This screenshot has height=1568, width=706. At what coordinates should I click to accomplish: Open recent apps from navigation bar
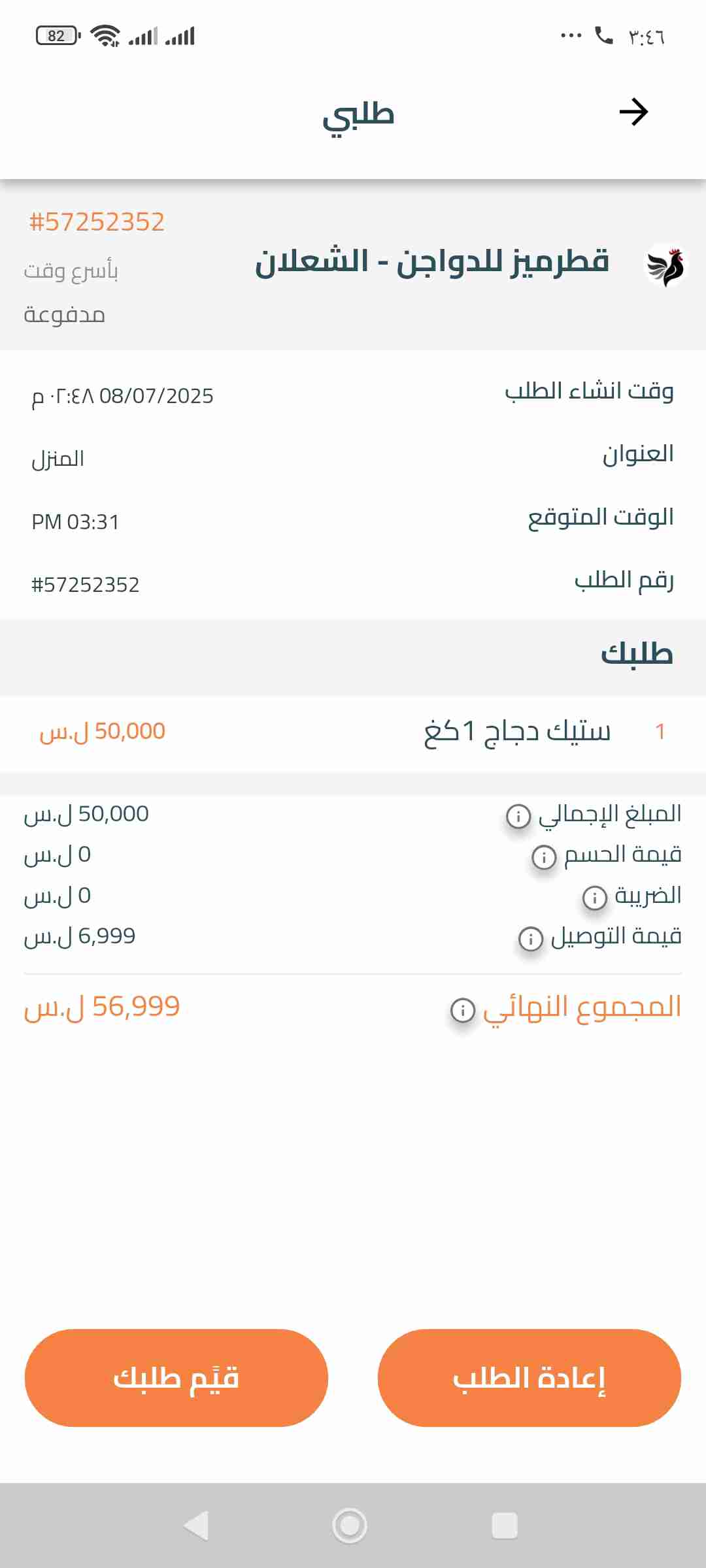(x=504, y=1526)
